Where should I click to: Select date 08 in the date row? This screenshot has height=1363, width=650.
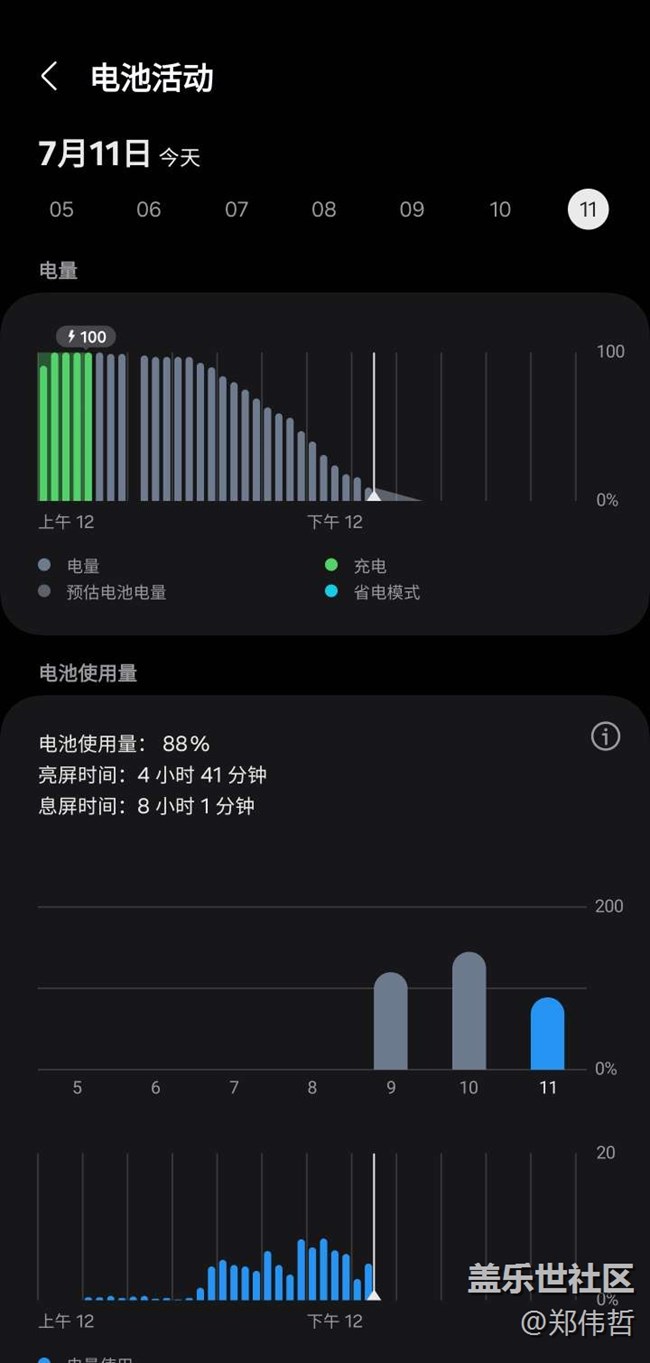click(x=324, y=209)
